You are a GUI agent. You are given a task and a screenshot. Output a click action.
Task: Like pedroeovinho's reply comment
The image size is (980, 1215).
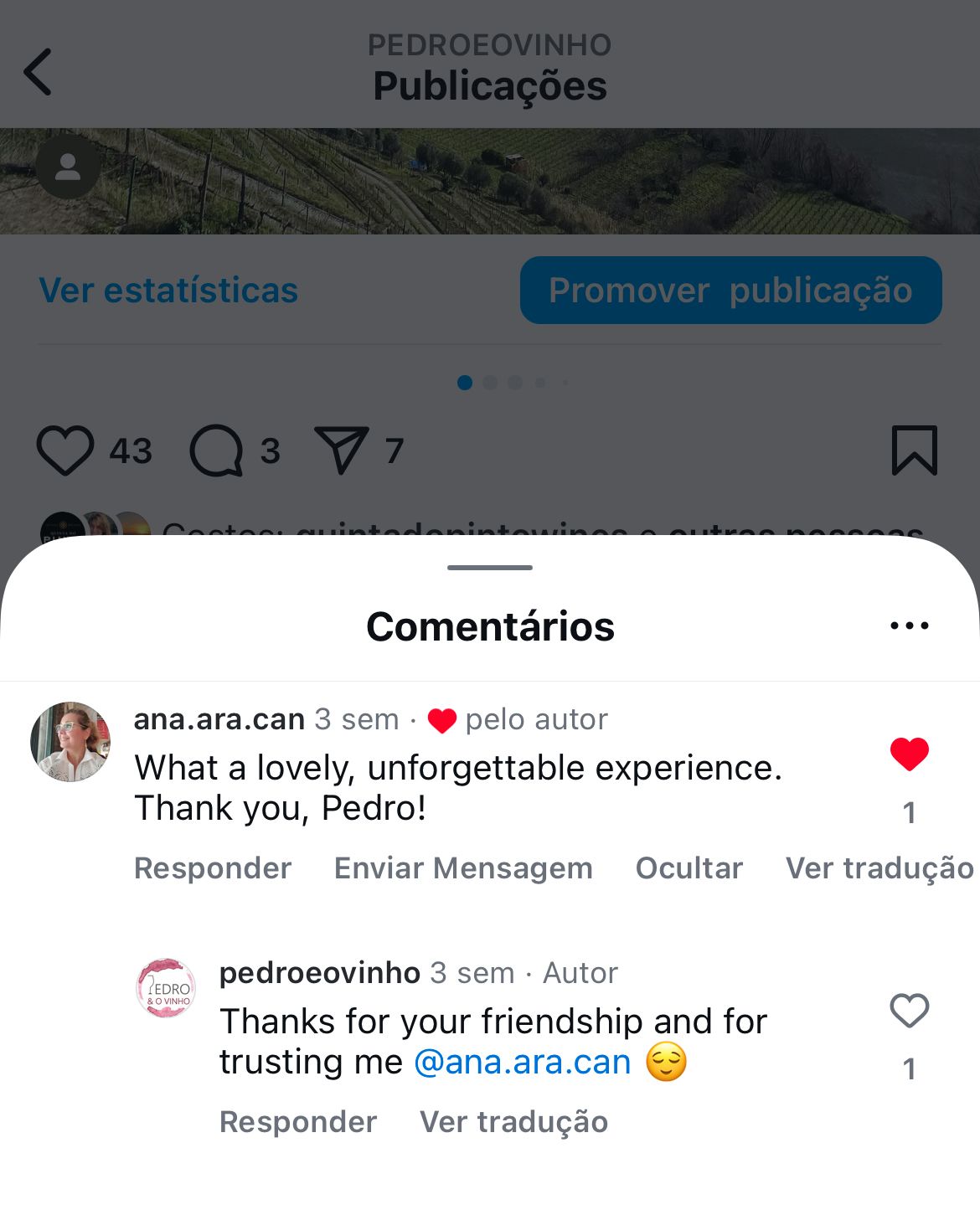click(x=909, y=1011)
